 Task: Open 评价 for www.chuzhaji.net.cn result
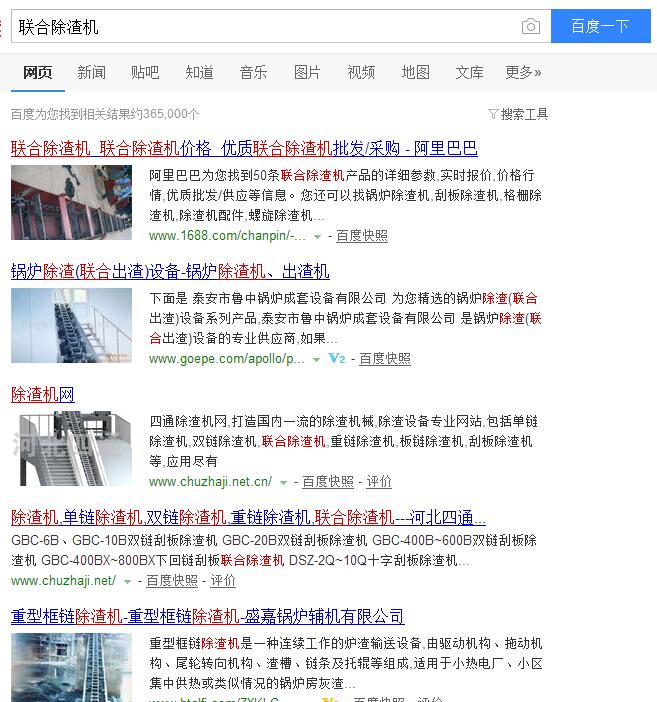379,482
